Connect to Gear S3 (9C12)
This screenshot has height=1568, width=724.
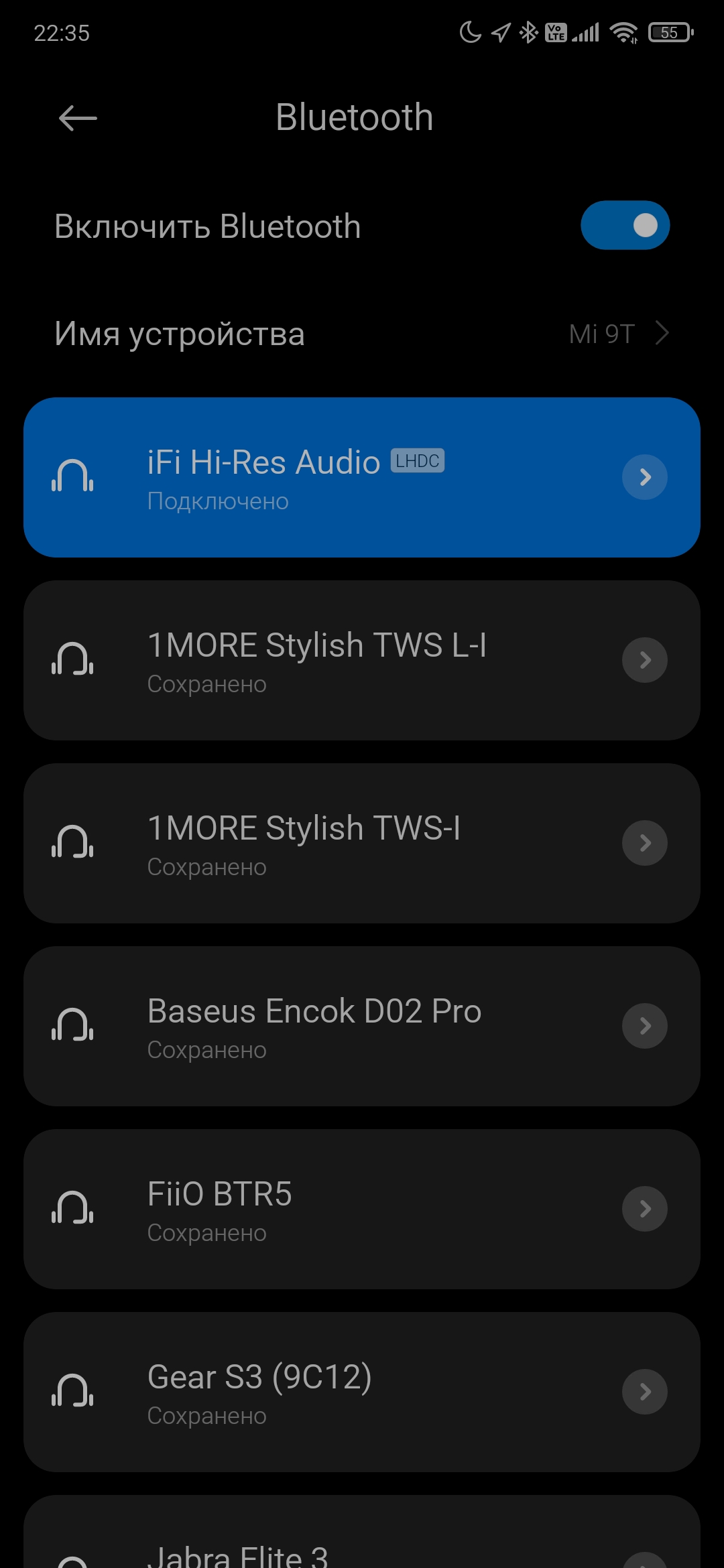click(322, 1392)
